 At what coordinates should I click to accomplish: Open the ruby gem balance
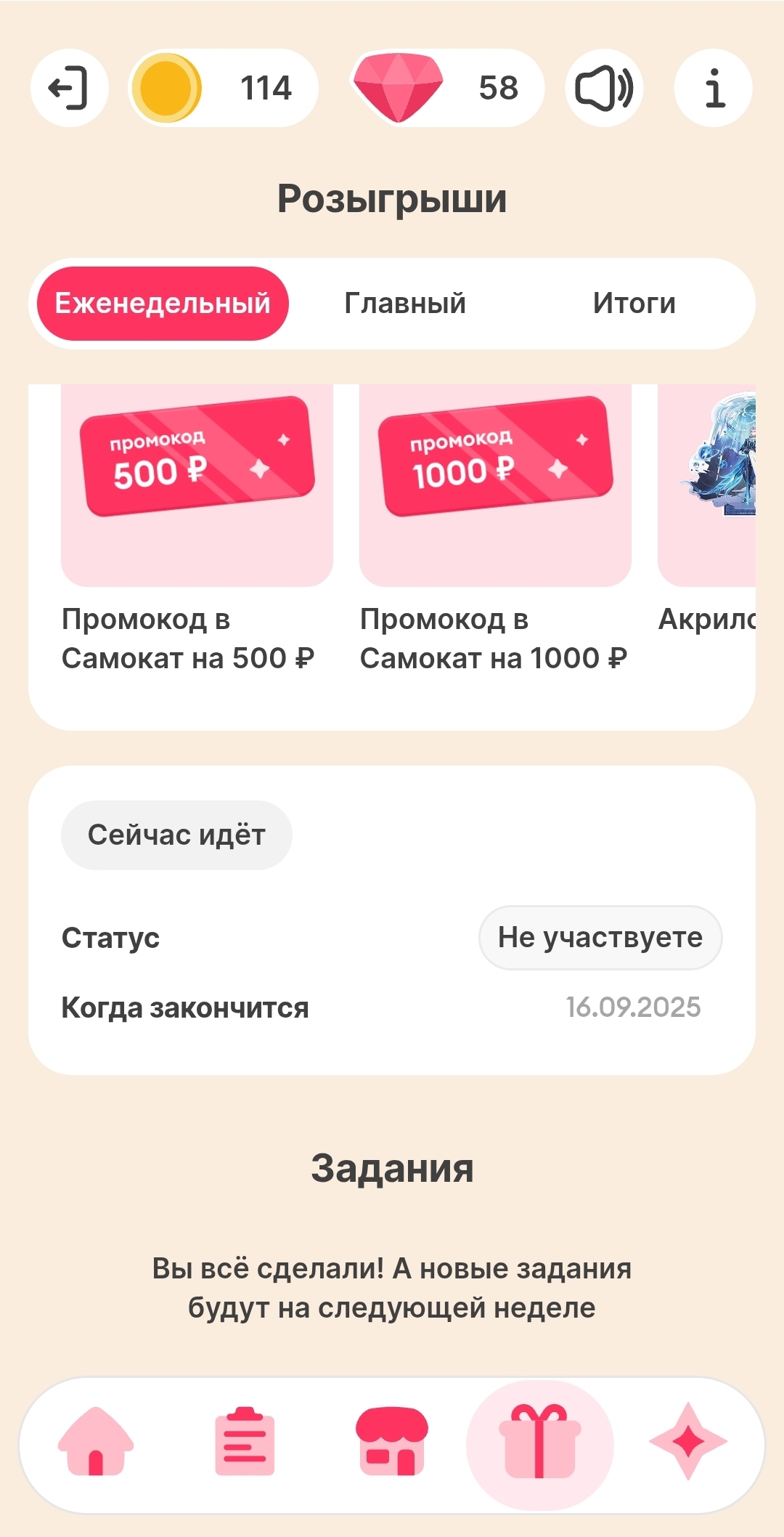446,88
